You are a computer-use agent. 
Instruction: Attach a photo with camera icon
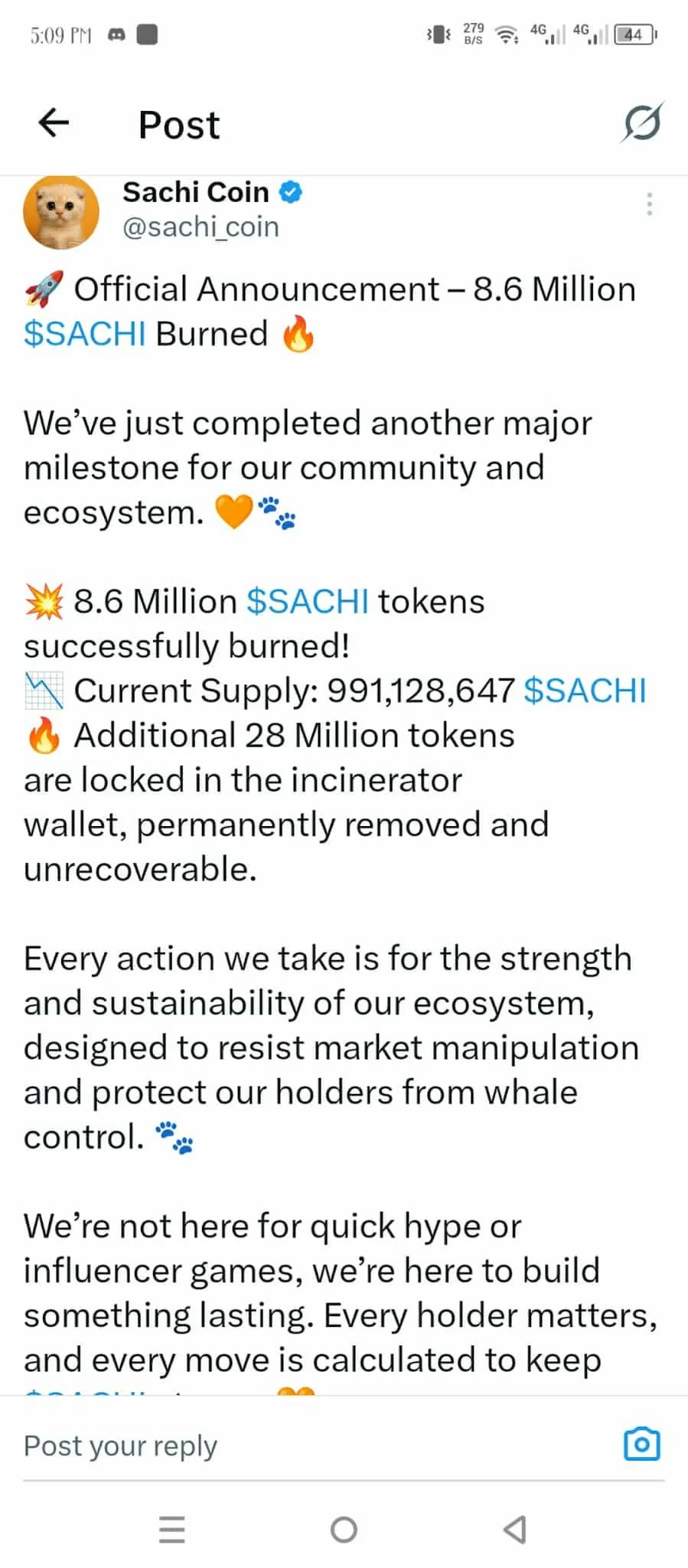point(641,1444)
